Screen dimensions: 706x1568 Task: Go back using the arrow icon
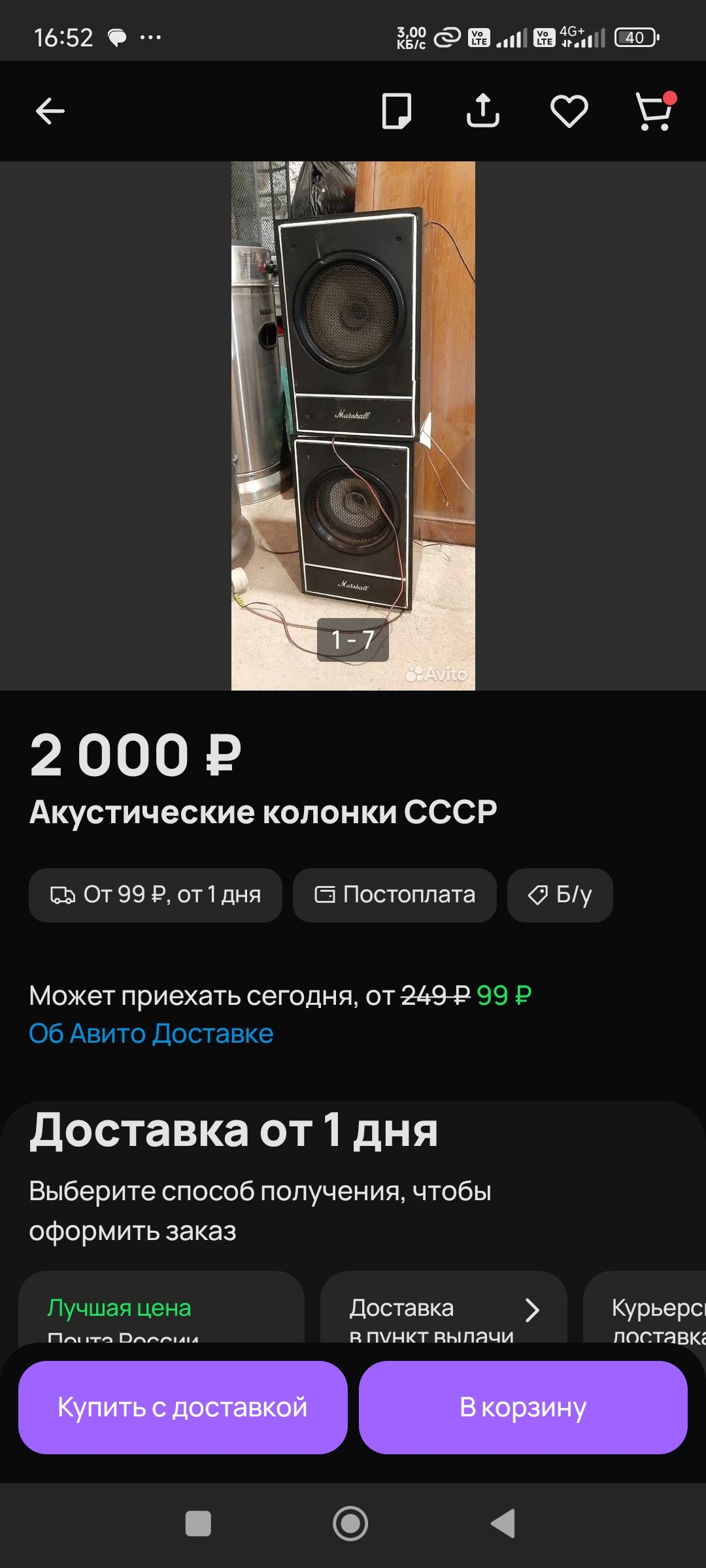[x=50, y=111]
